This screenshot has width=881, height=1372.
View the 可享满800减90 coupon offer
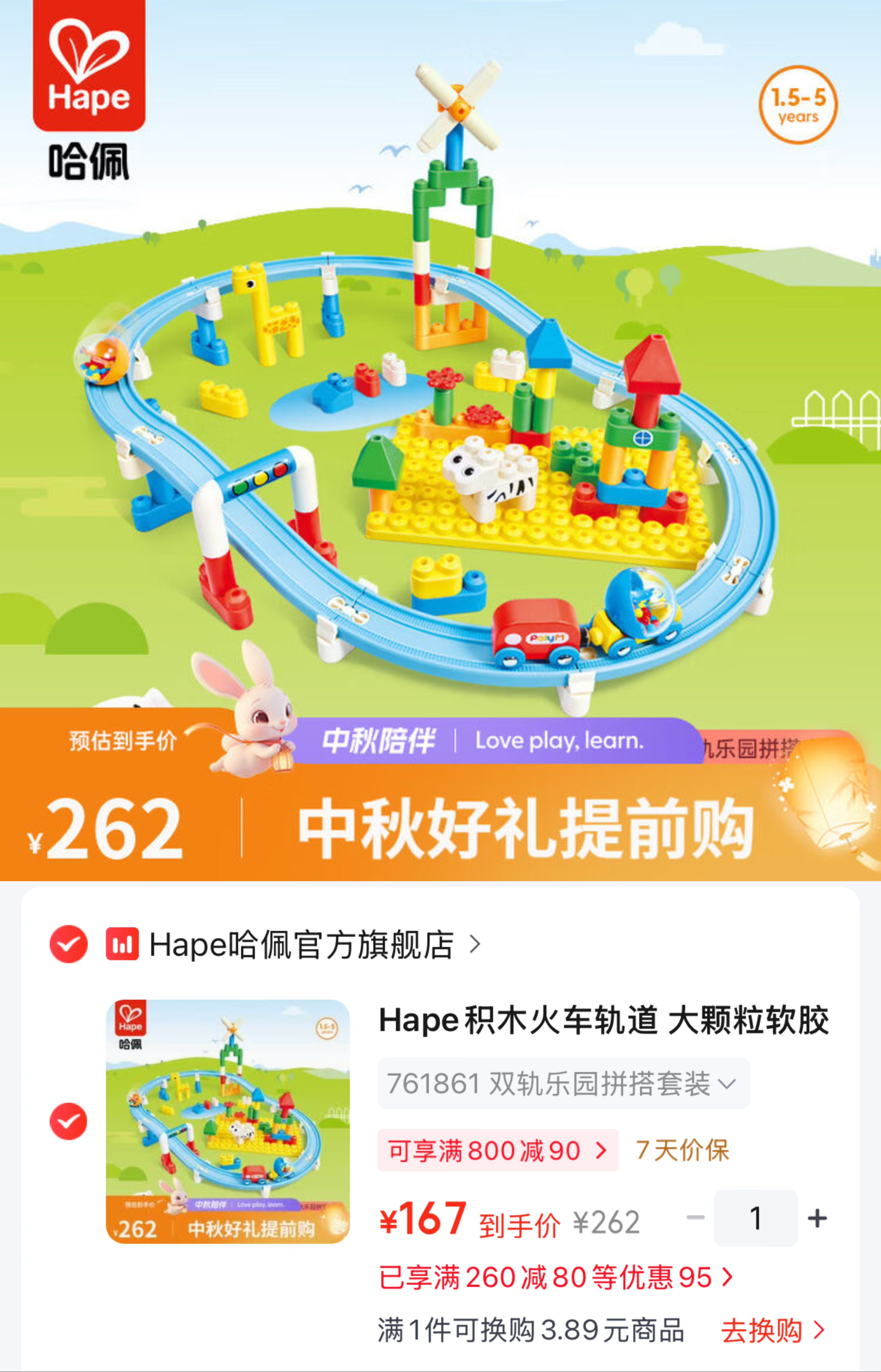click(x=498, y=1151)
